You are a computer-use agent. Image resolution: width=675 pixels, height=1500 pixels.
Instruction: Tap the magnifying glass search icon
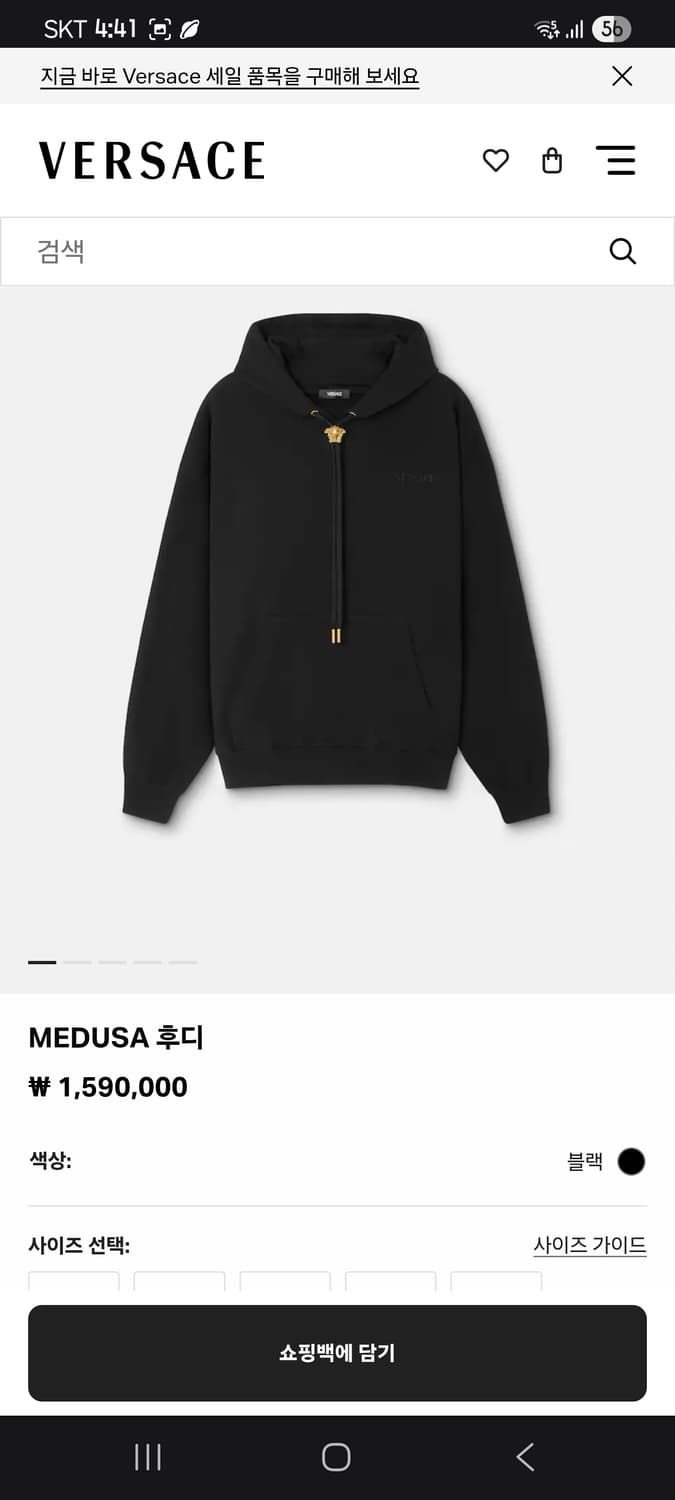(x=622, y=251)
